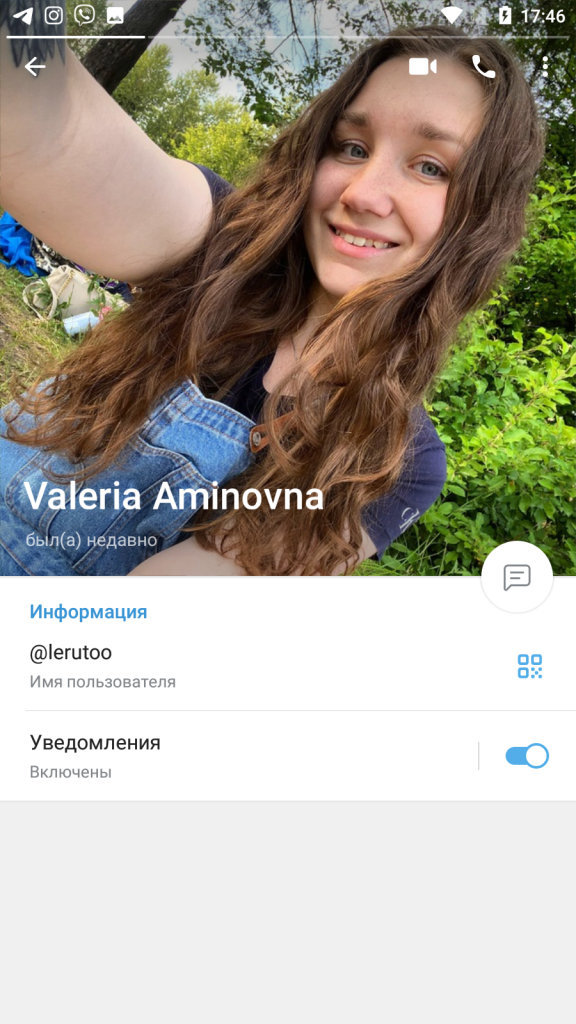Open the message chat floating button
The width and height of the screenshot is (576, 1024).
point(517,577)
